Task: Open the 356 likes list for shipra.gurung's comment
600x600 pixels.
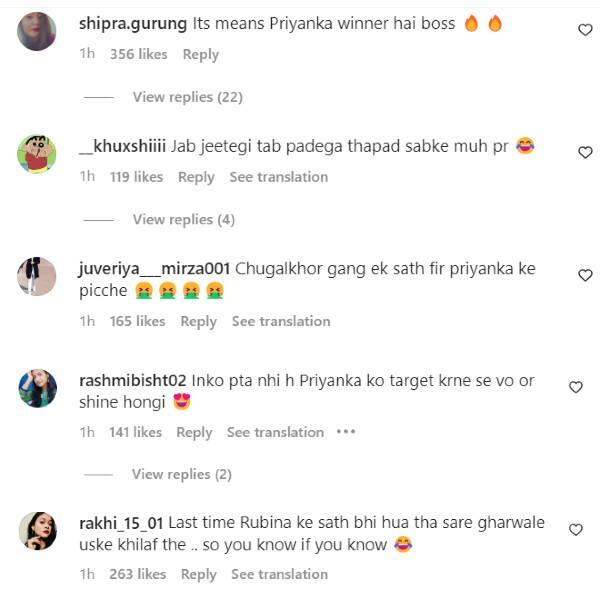Action: click(x=138, y=55)
